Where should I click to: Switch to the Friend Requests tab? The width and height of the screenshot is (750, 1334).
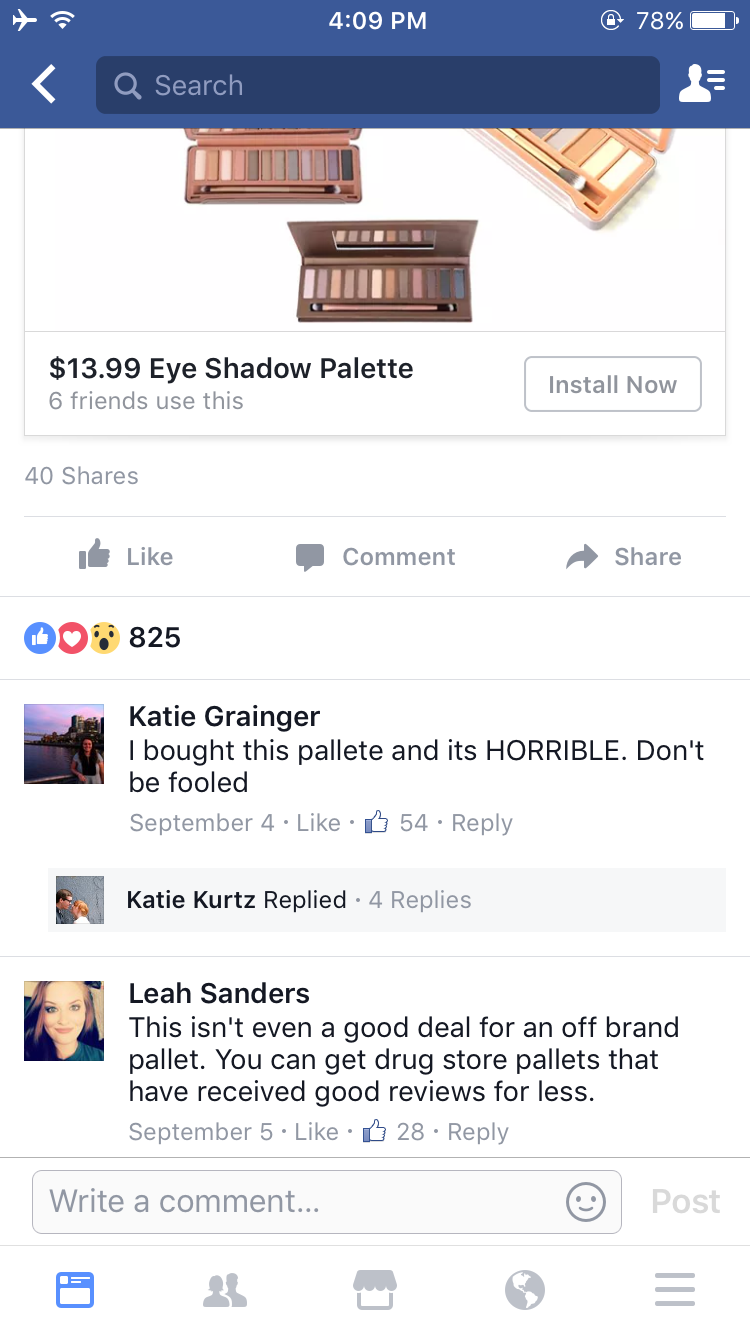(x=225, y=1290)
